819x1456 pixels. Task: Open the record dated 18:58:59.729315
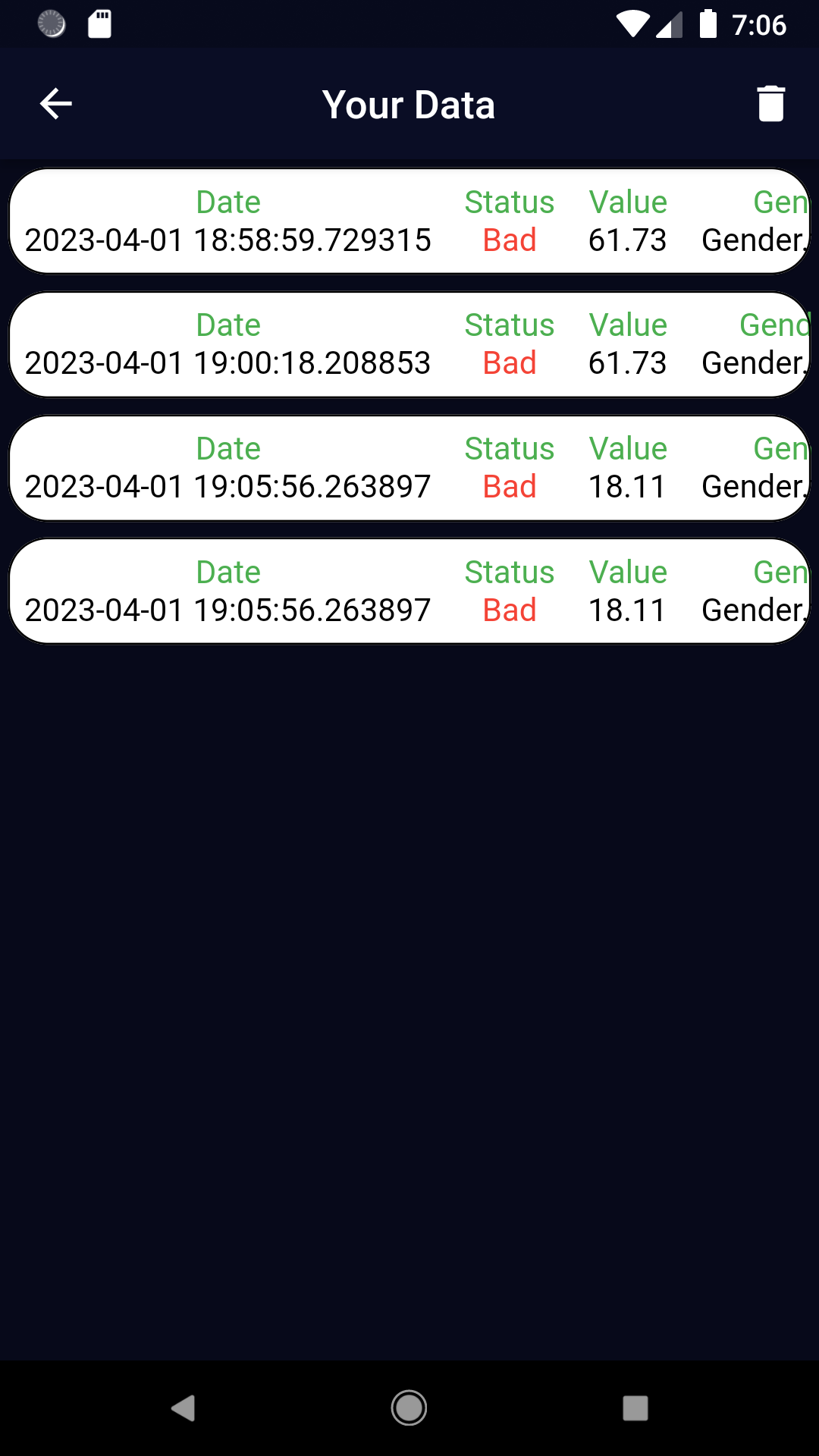[409, 221]
